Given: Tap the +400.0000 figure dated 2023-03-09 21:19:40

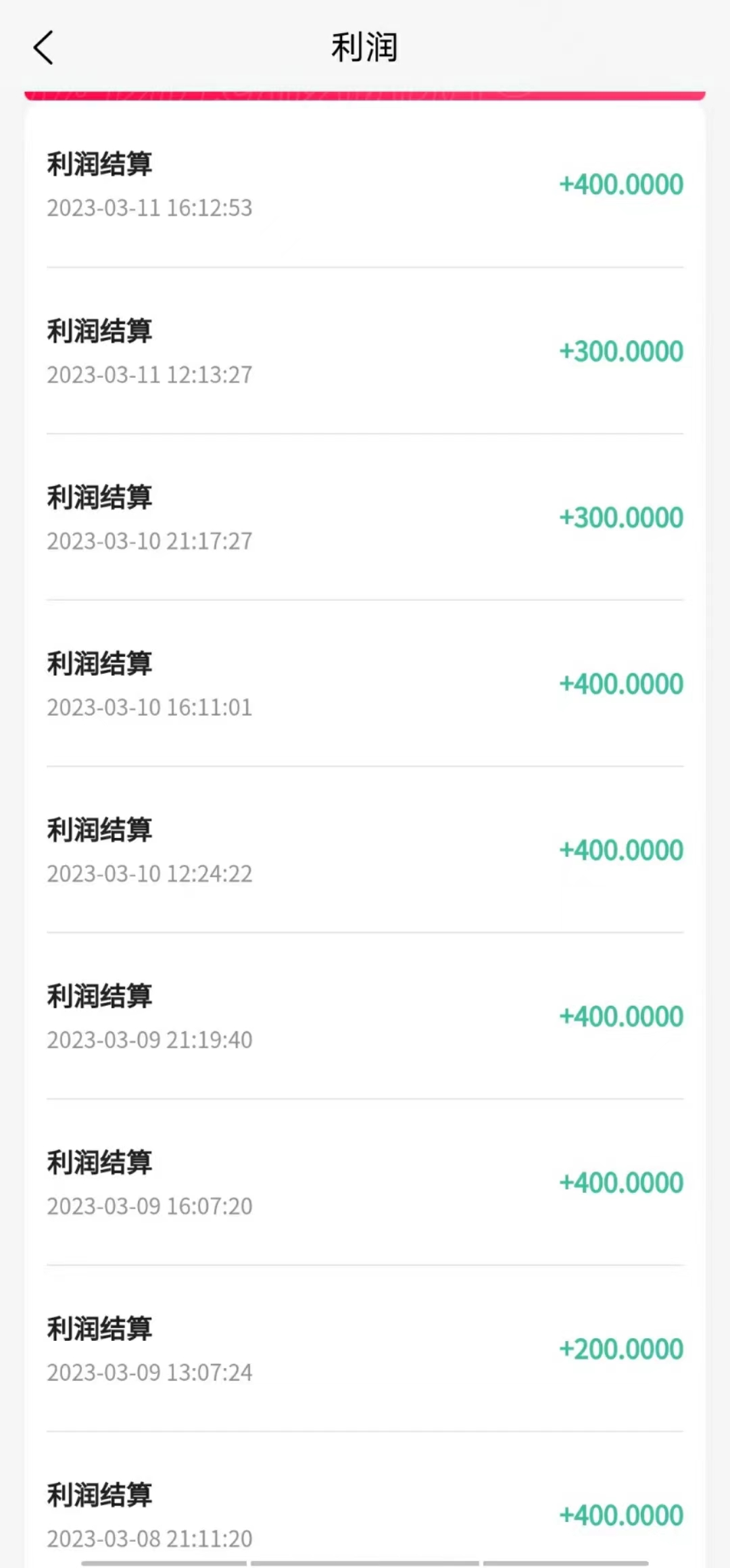Looking at the screenshot, I should pyautogui.click(x=620, y=1016).
